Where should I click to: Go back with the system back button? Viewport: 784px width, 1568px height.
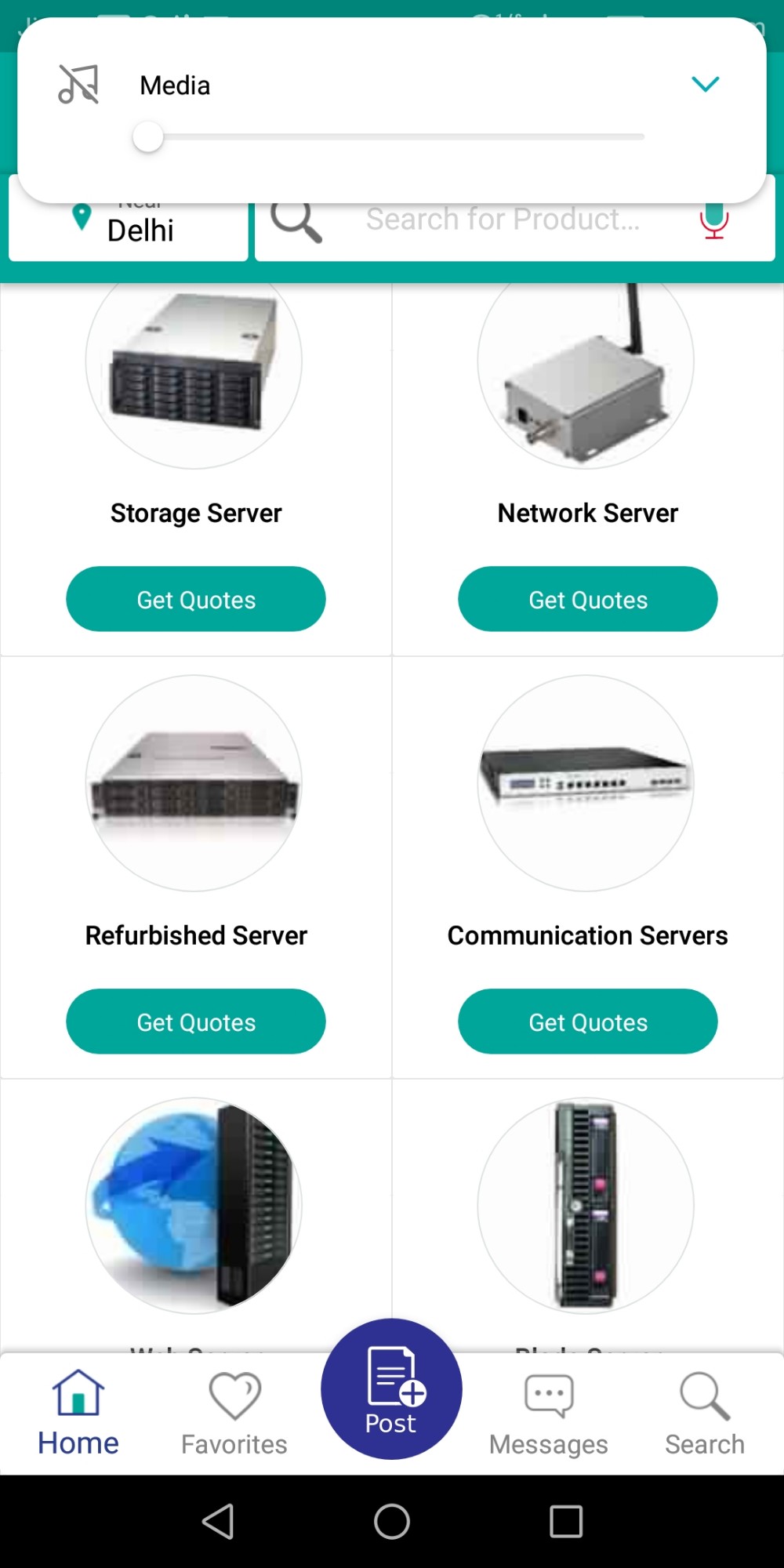pyautogui.click(x=218, y=1522)
